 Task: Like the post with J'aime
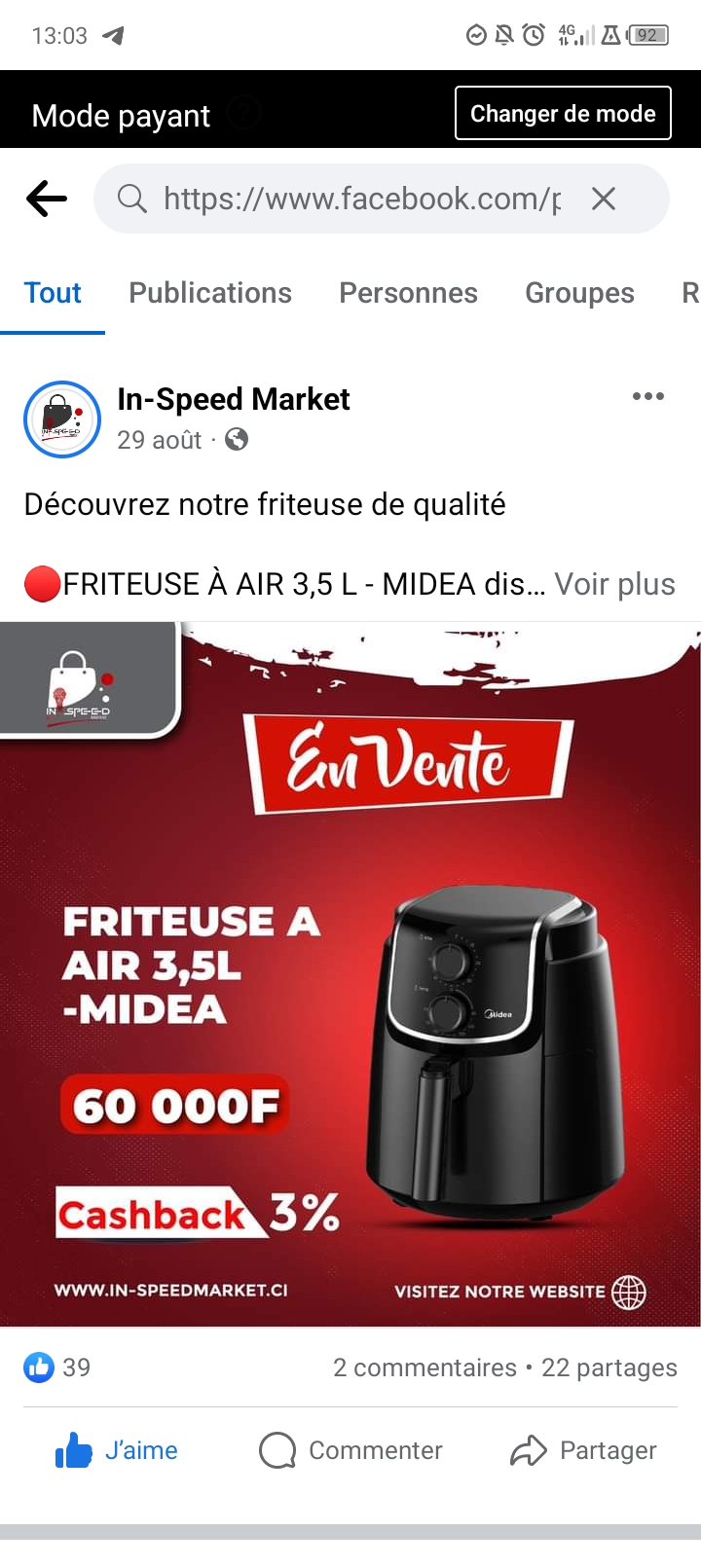tap(117, 1450)
